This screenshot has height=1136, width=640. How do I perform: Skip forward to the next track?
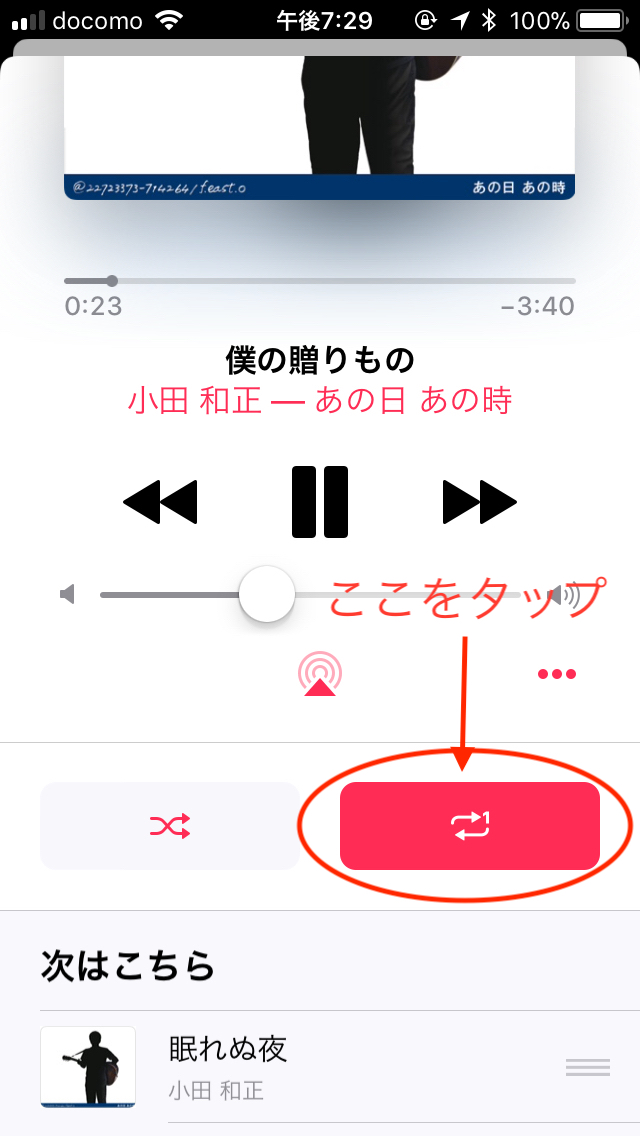point(480,502)
